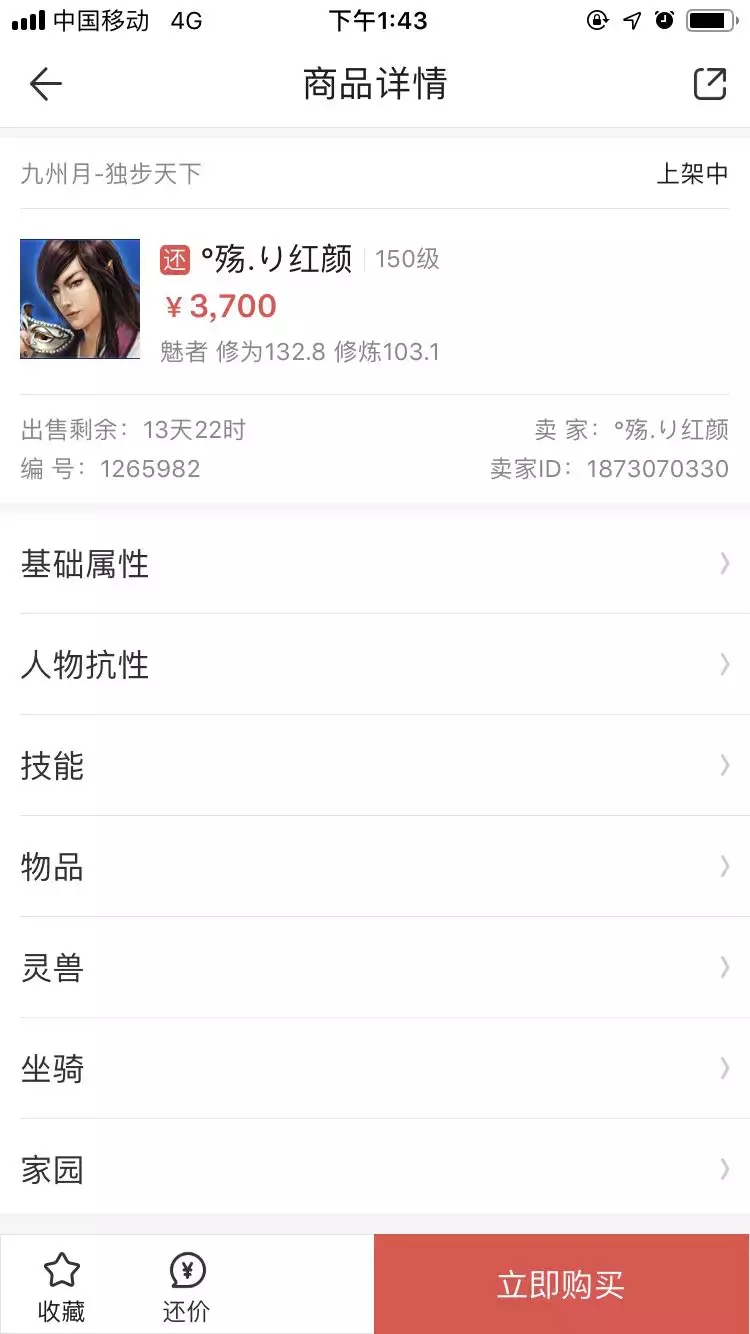
Task: Open the 人物抗性 row
Action: click(x=374, y=665)
